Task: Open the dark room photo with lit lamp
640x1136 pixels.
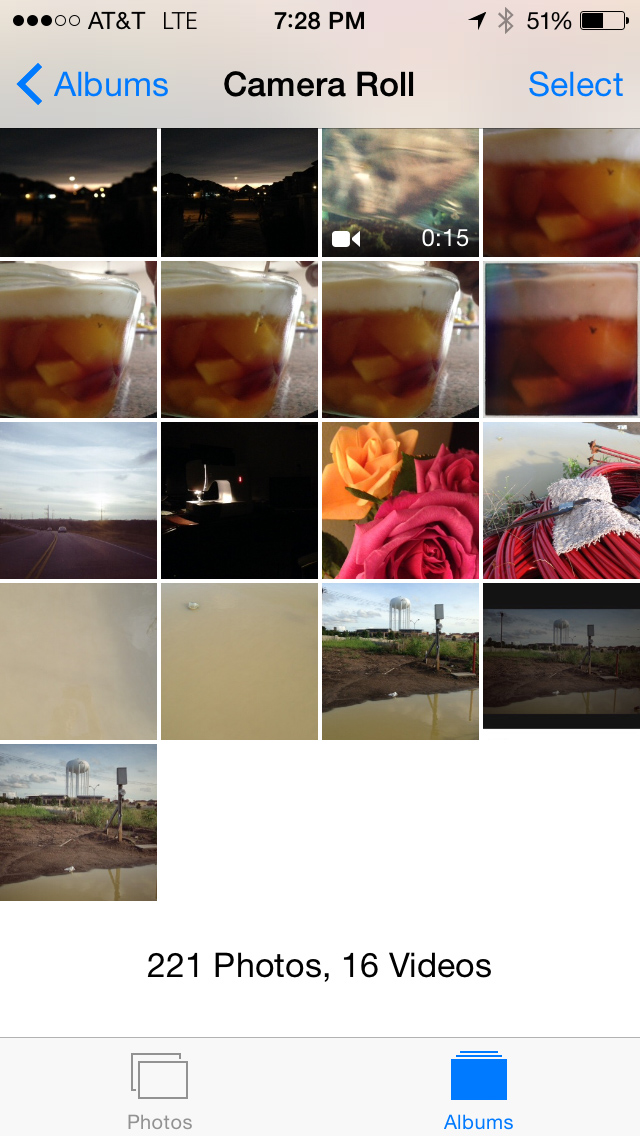Action: [239, 500]
